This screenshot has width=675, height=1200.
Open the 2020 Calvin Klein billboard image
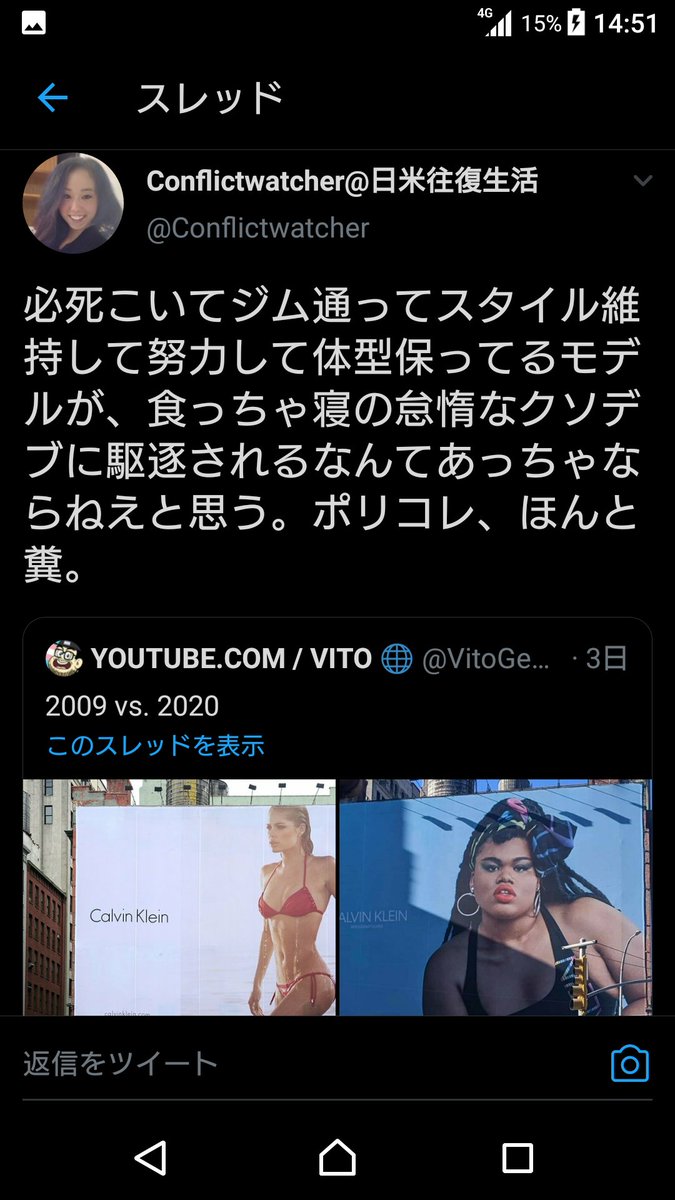click(x=495, y=897)
